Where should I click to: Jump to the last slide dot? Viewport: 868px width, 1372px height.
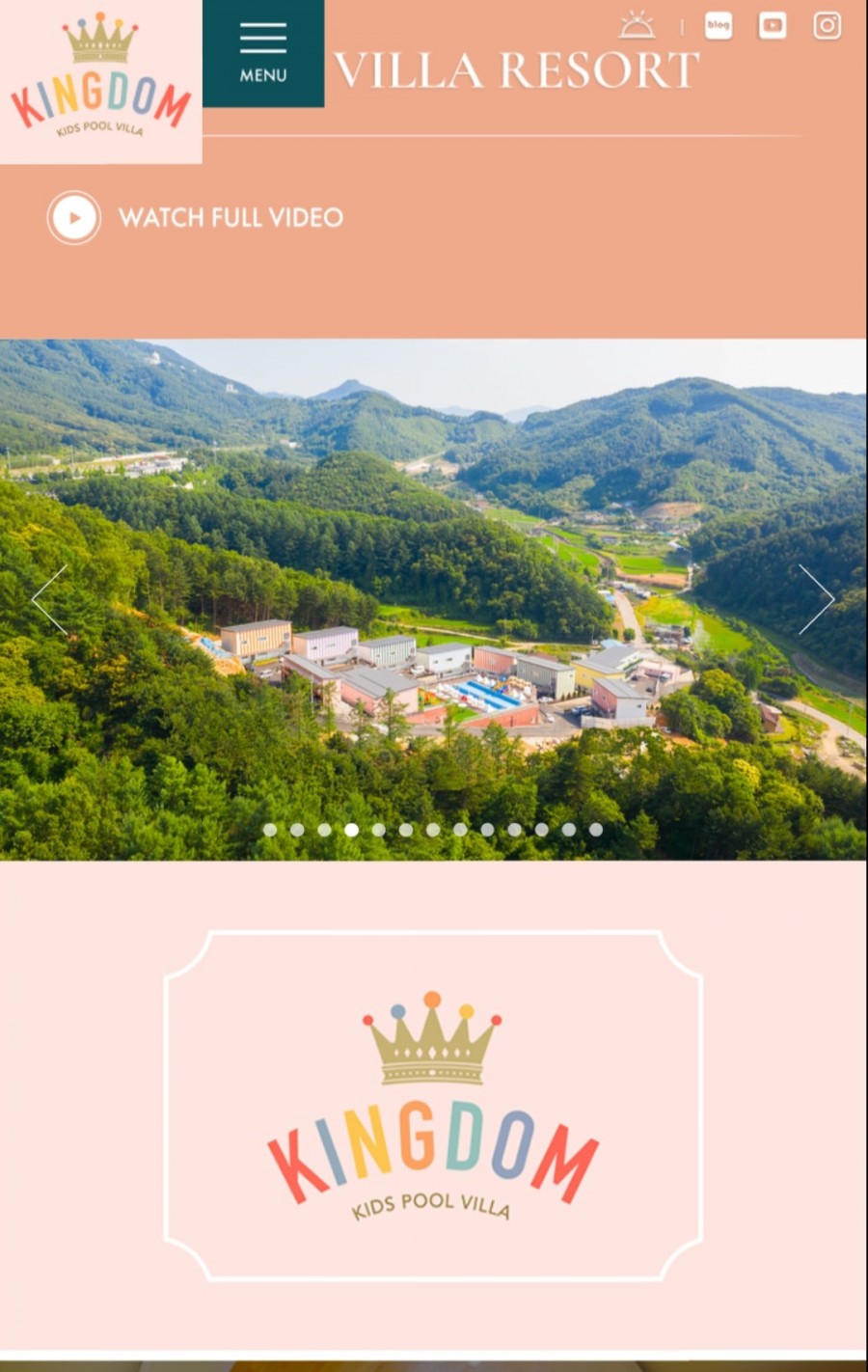[596, 830]
